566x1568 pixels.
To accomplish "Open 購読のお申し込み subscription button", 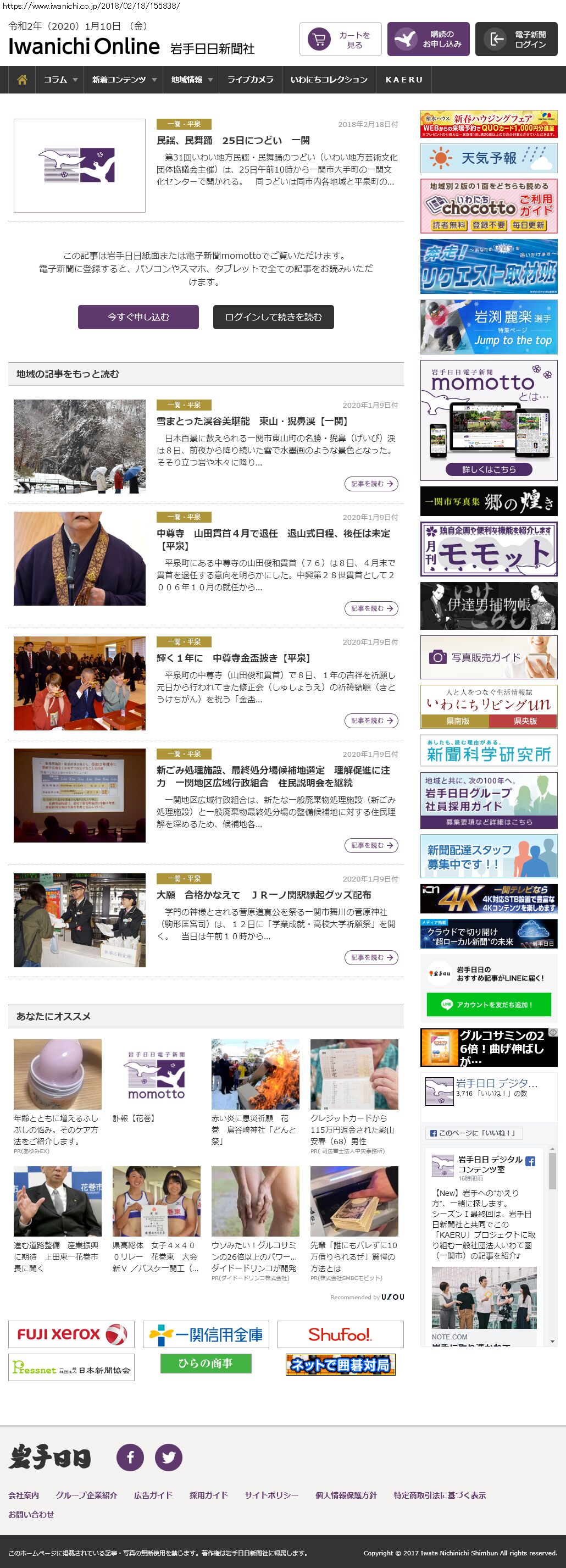I will coord(428,40).
